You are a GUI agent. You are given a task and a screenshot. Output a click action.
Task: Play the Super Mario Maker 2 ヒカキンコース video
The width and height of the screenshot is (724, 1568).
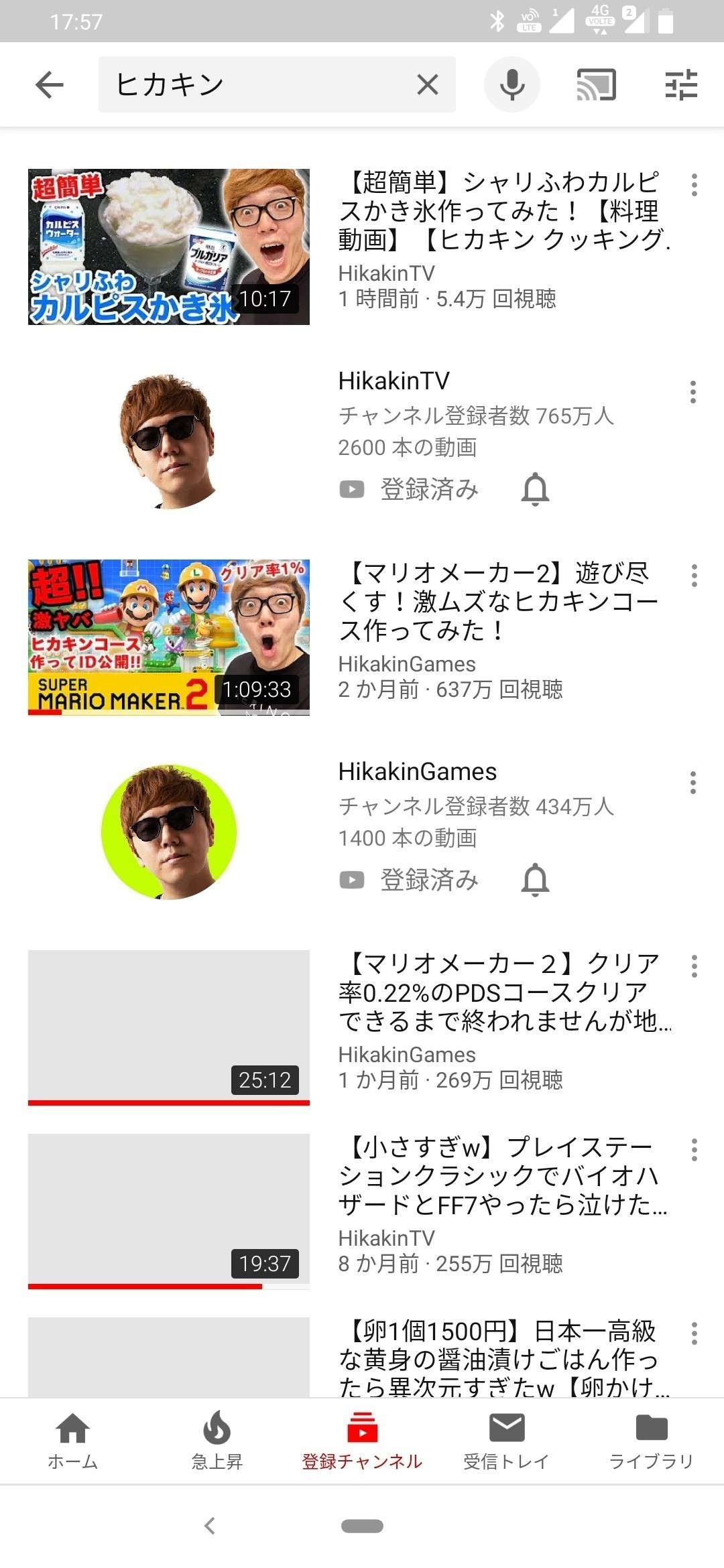tap(169, 637)
